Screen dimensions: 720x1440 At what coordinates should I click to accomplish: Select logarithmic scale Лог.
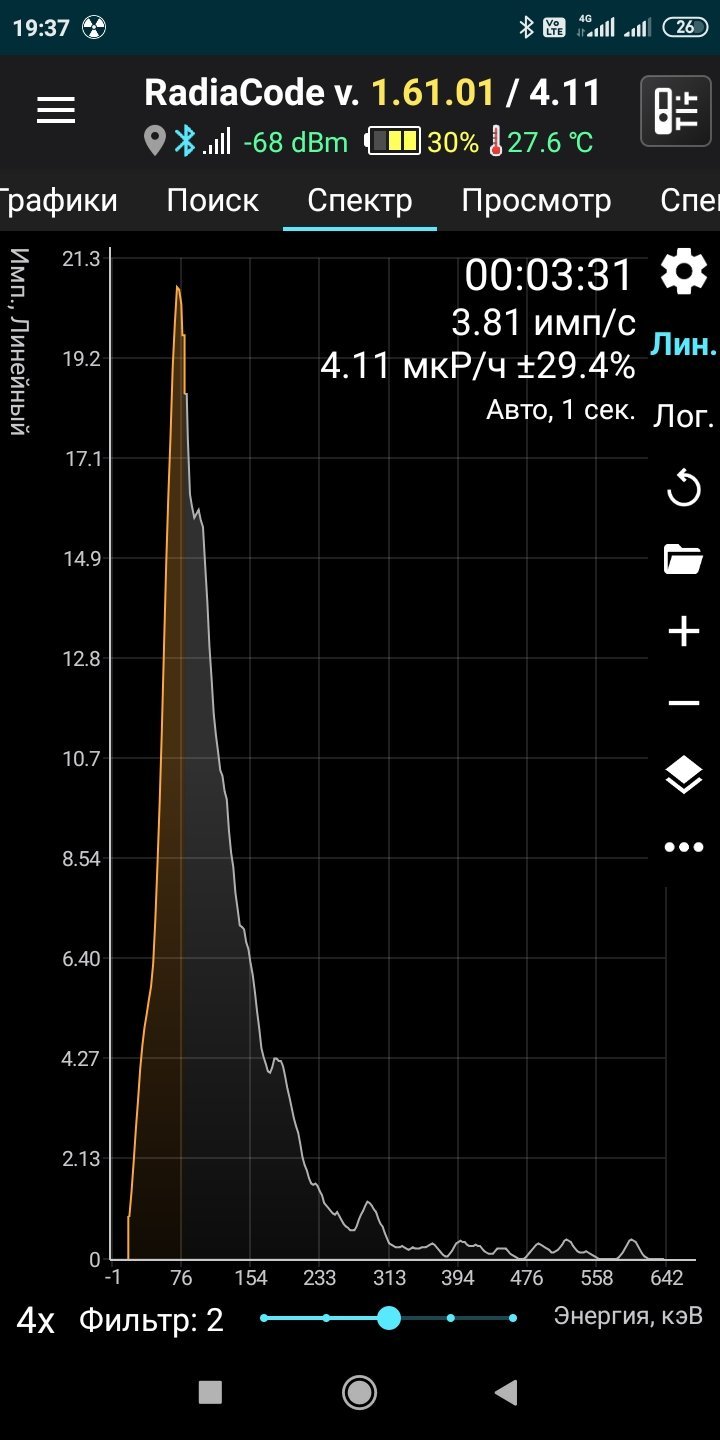point(684,417)
